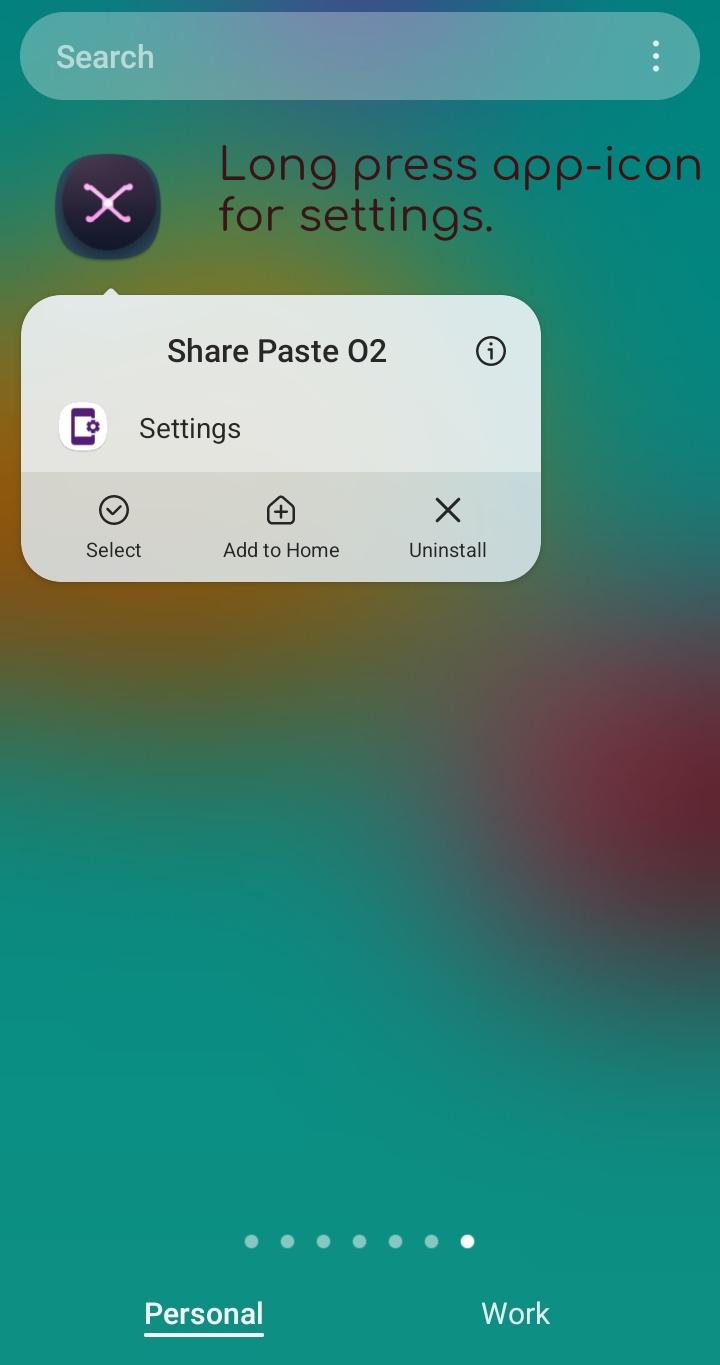Switch to the Work tab
Viewport: 720px width, 1365px height.
coord(516,1313)
